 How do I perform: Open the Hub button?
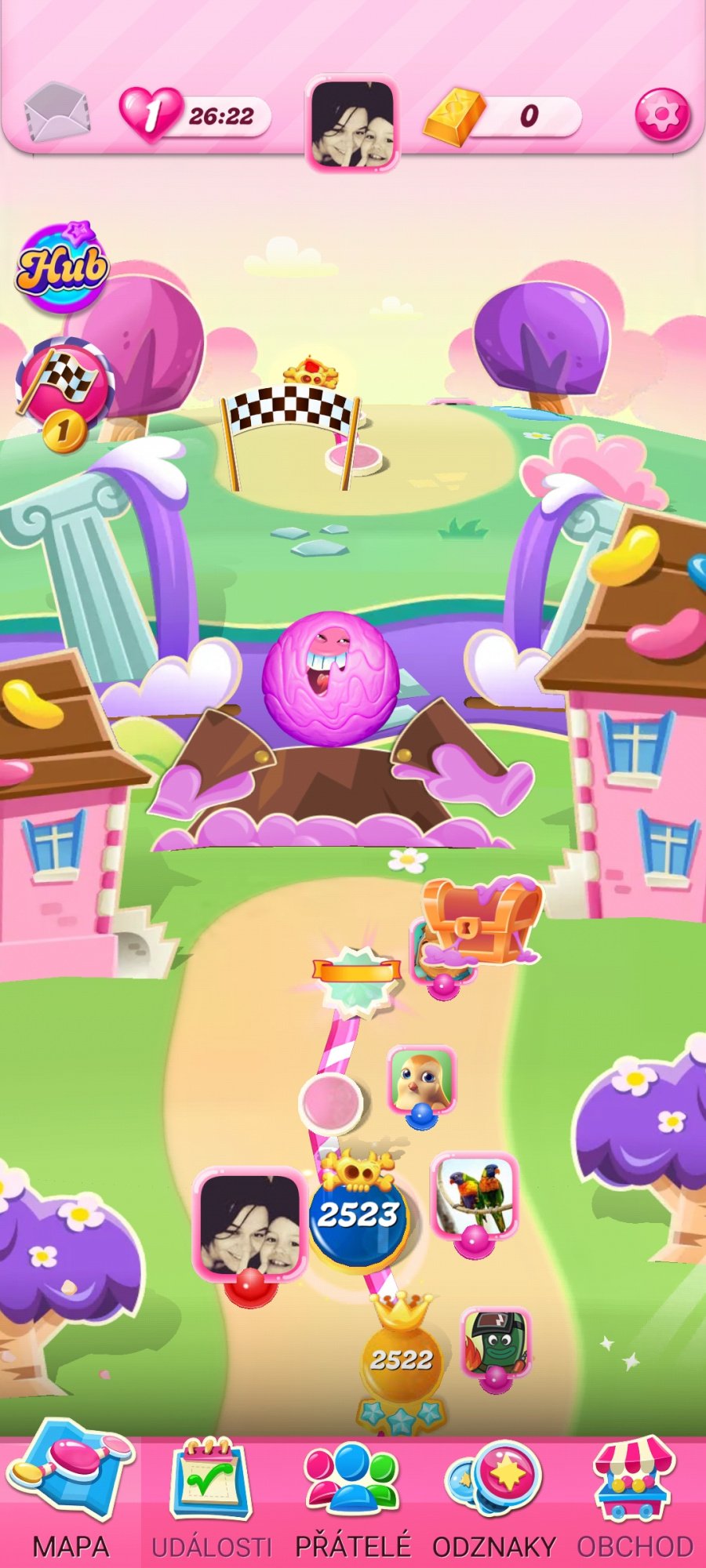63,267
